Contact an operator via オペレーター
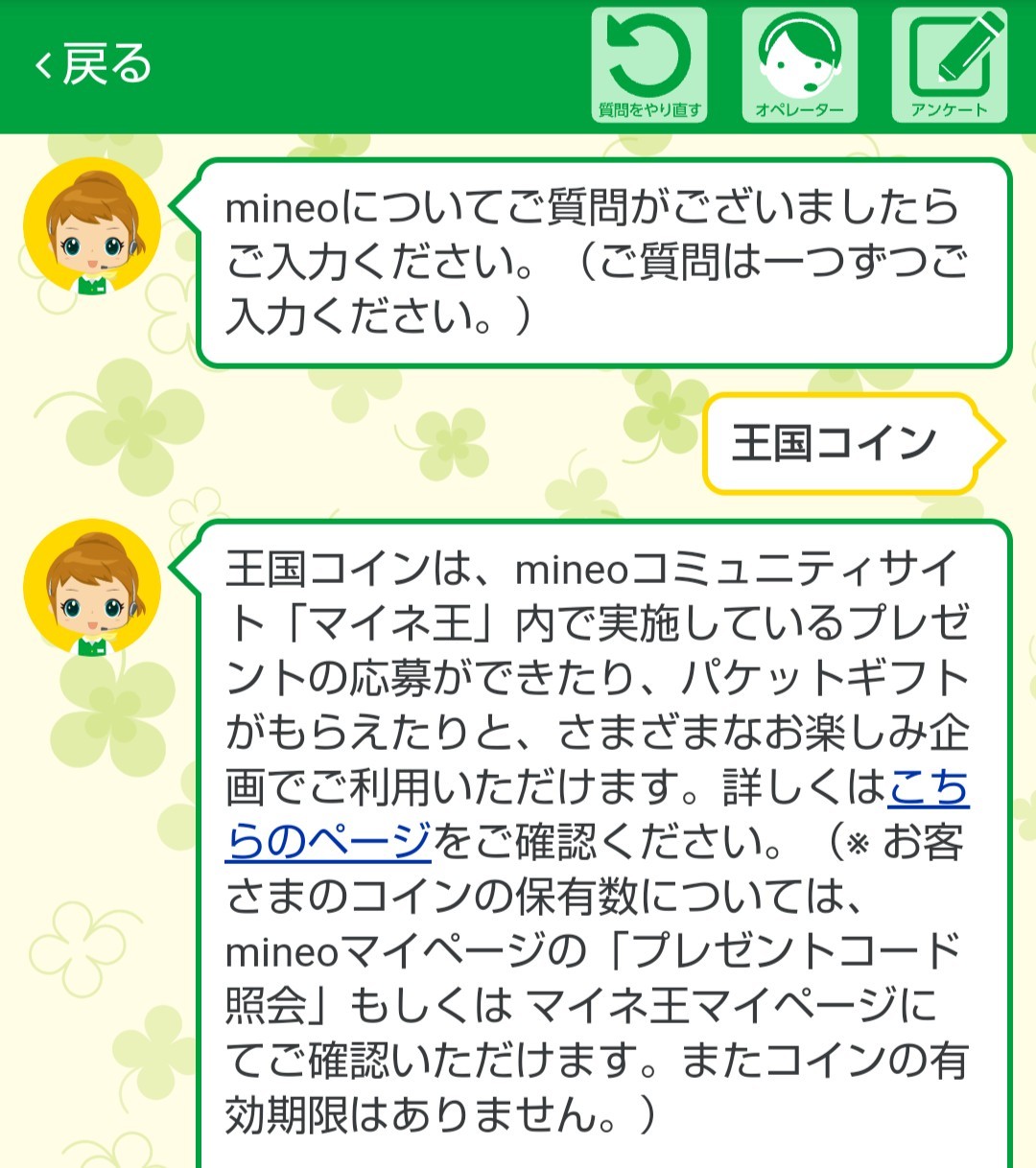1036x1168 pixels. point(799,65)
